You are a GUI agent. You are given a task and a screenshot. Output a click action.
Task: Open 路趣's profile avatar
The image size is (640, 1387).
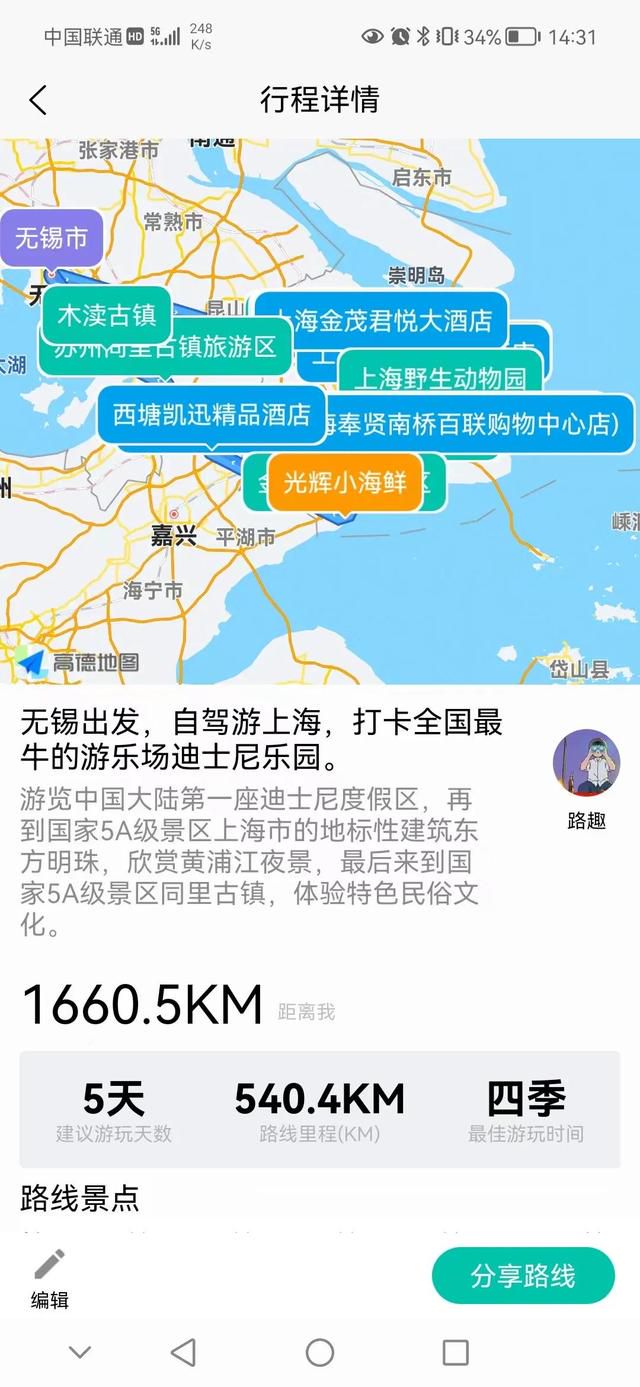586,762
